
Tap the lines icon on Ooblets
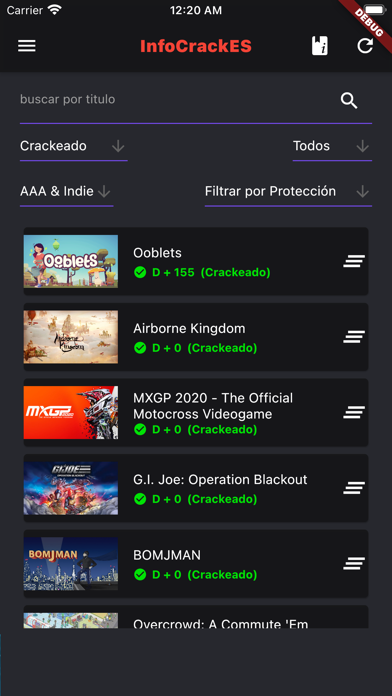point(354,261)
